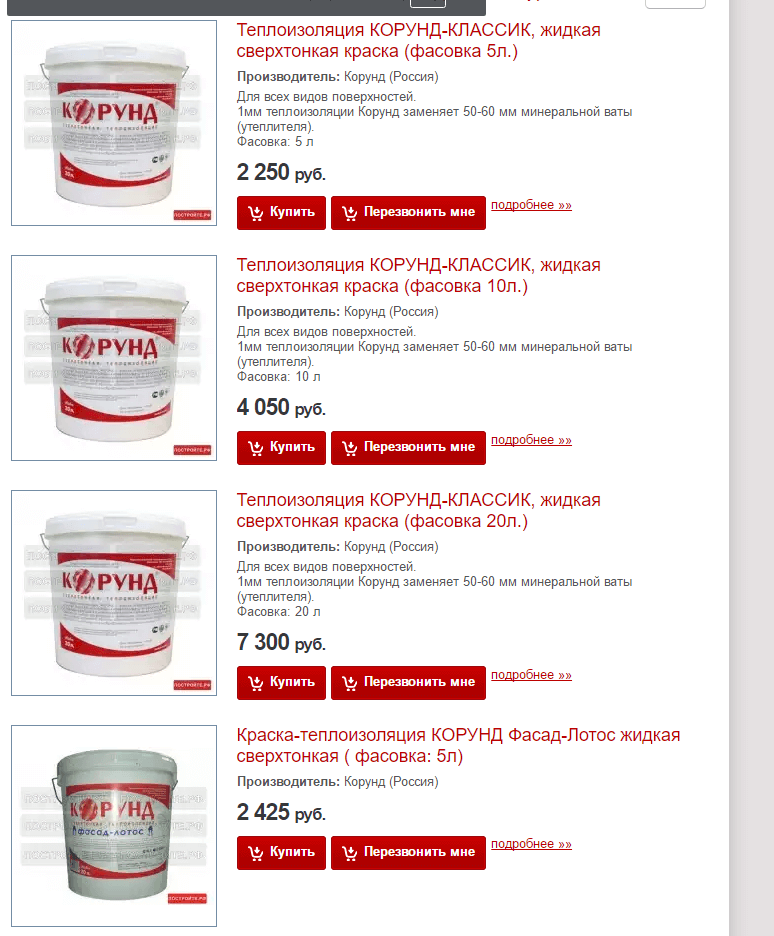Open 'подробнее' for the 10л item

531,440
